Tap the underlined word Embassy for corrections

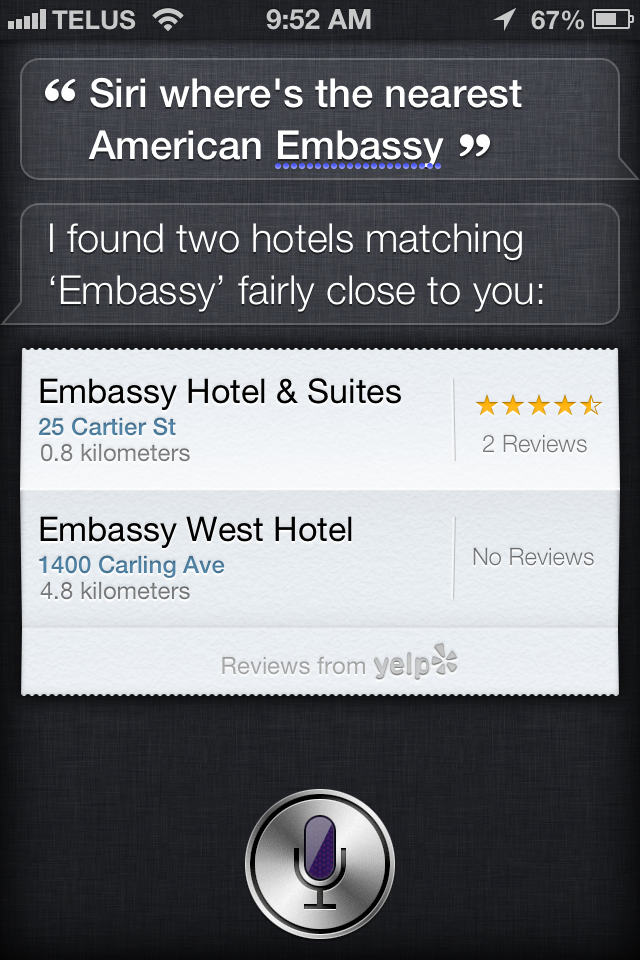(359, 147)
